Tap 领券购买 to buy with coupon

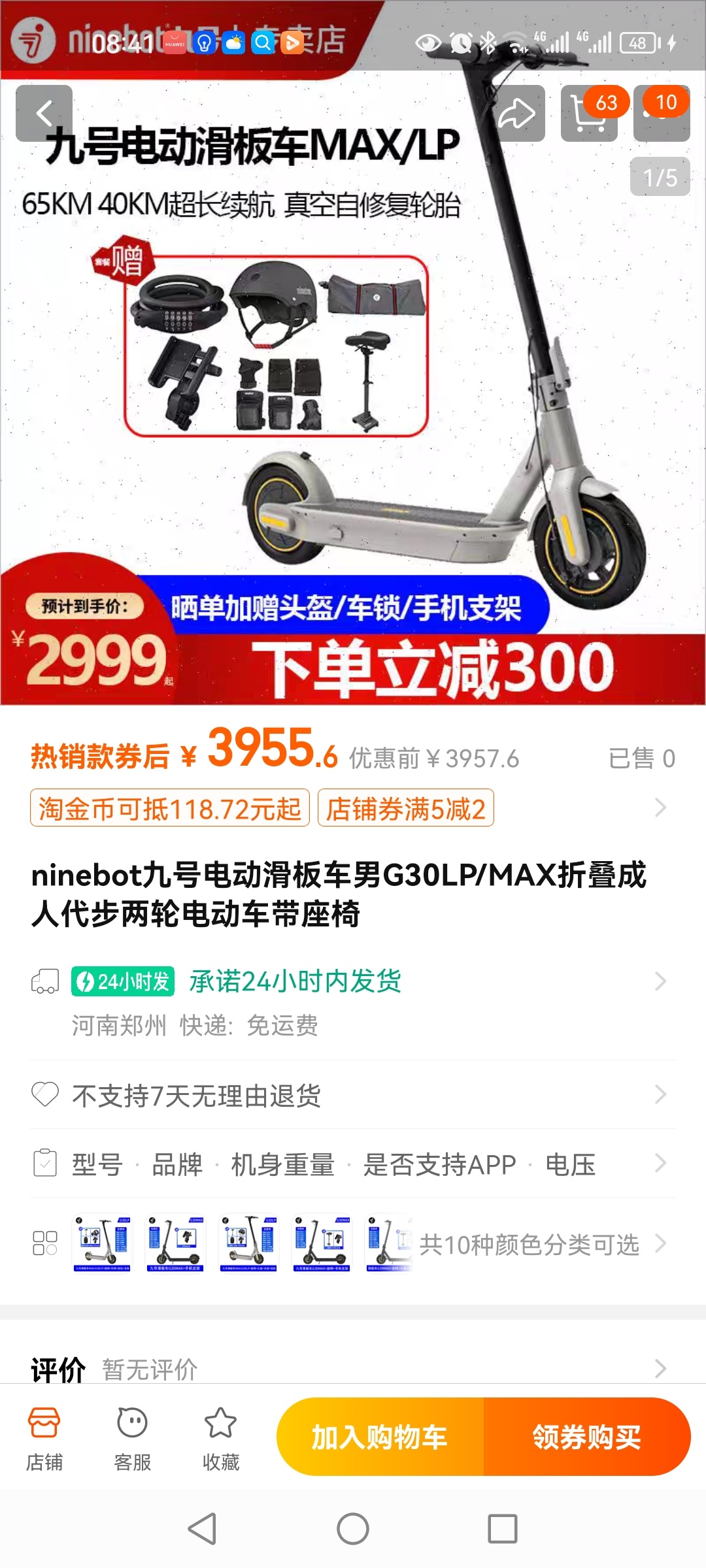[x=586, y=1437]
